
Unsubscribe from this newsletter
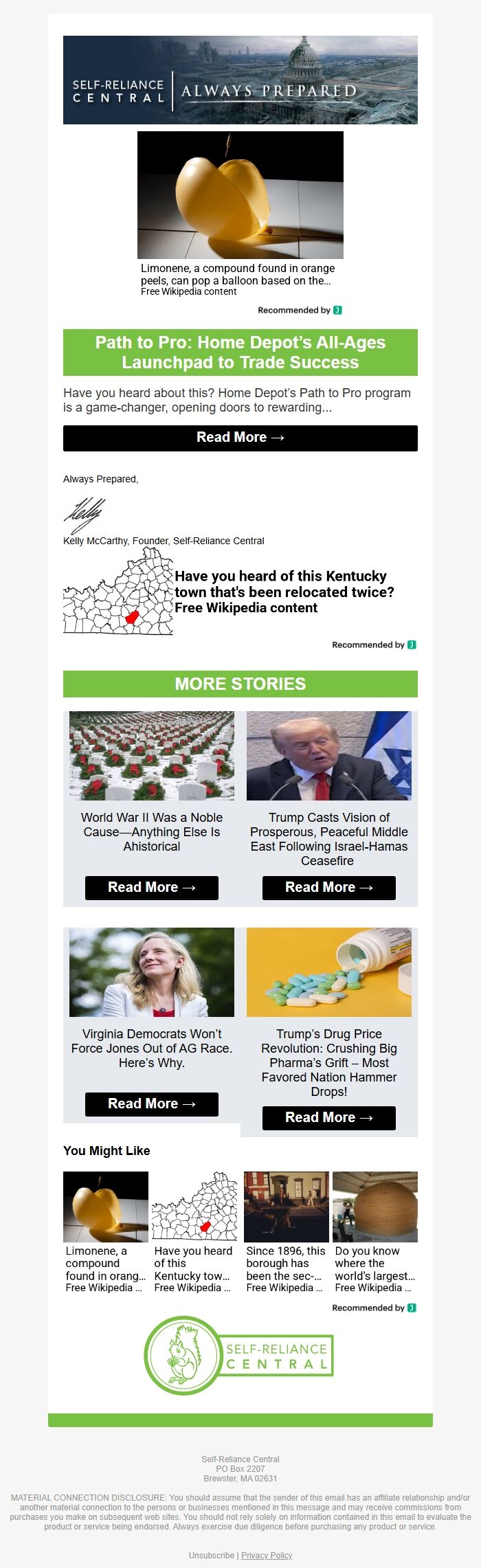pyautogui.click(x=211, y=1555)
